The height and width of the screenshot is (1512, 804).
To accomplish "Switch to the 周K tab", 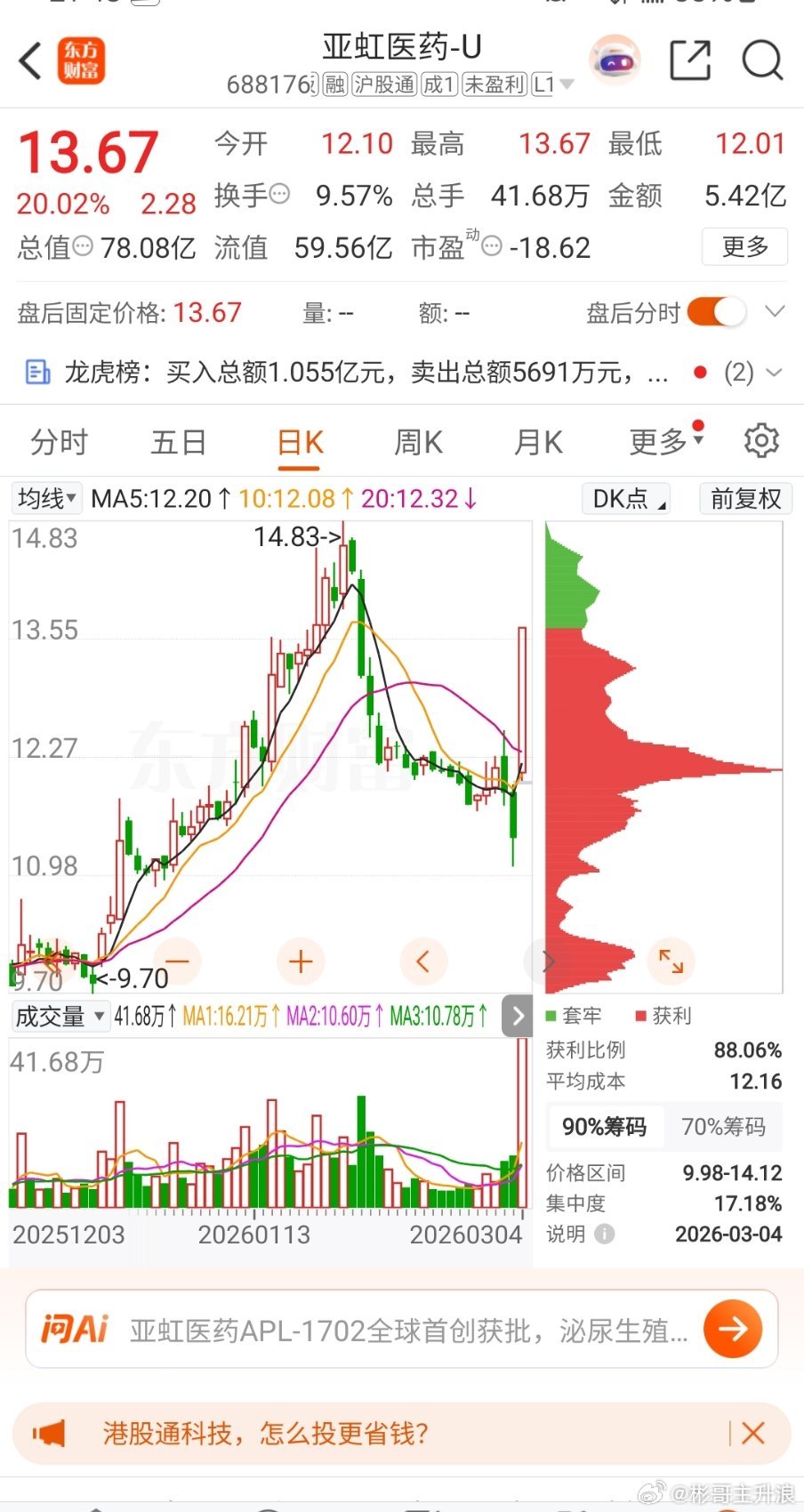I will pos(416,441).
